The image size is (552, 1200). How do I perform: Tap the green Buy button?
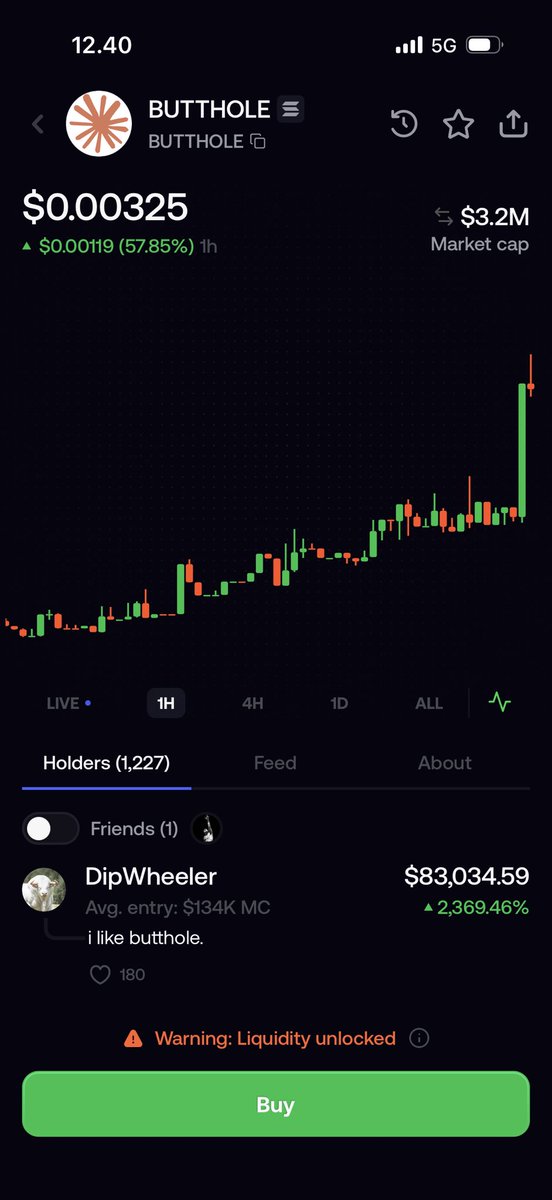tap(275, 1104)
